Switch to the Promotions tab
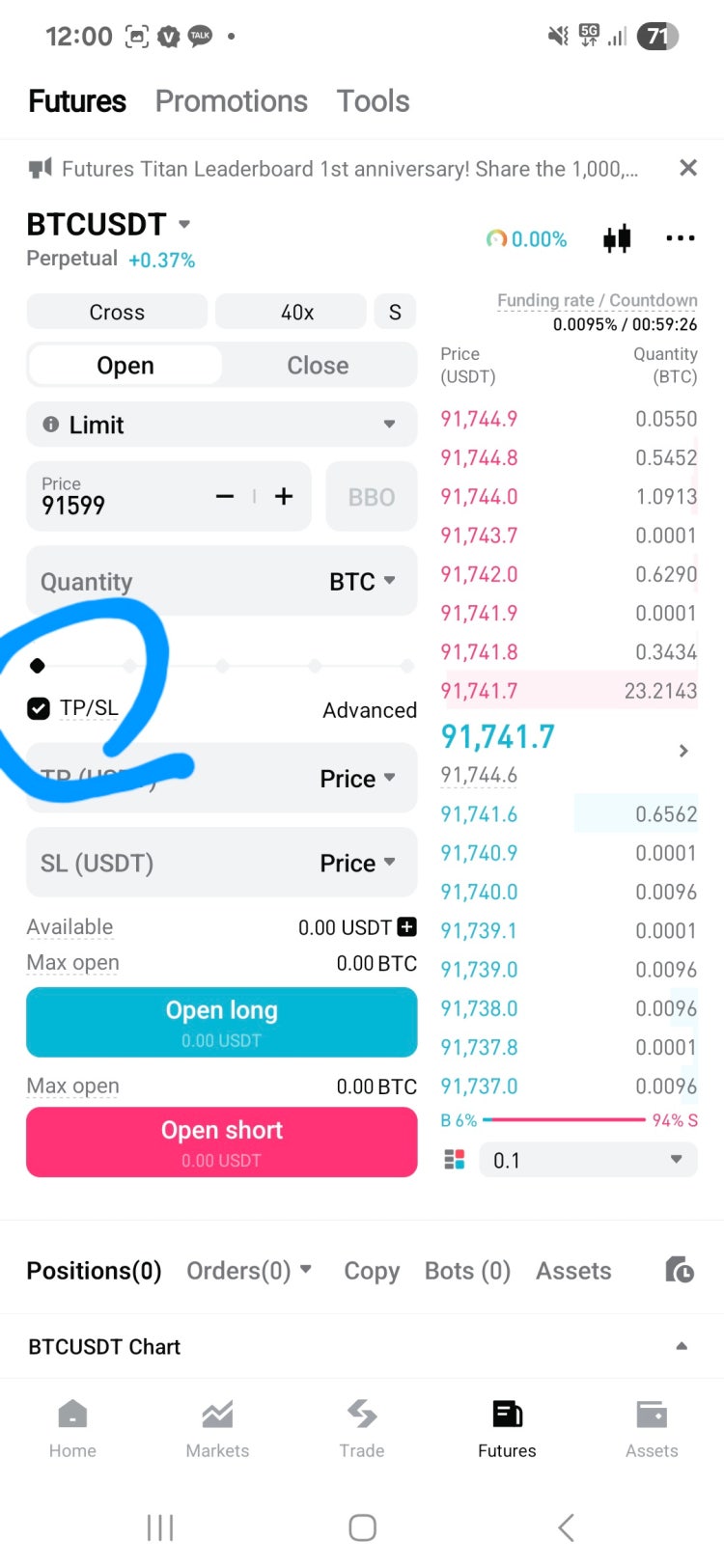This screenshot has width=724, height=1568. point(231,101)
